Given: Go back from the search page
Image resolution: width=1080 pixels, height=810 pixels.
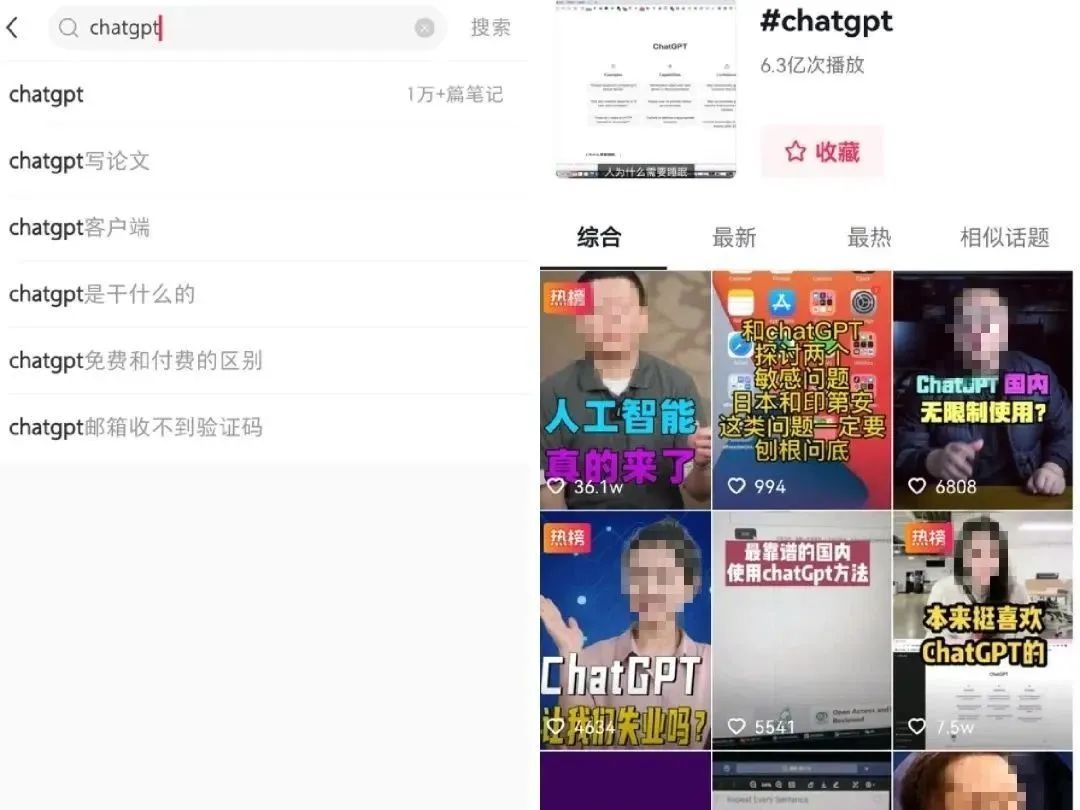Looking at the screenshot, I should 13,28.
